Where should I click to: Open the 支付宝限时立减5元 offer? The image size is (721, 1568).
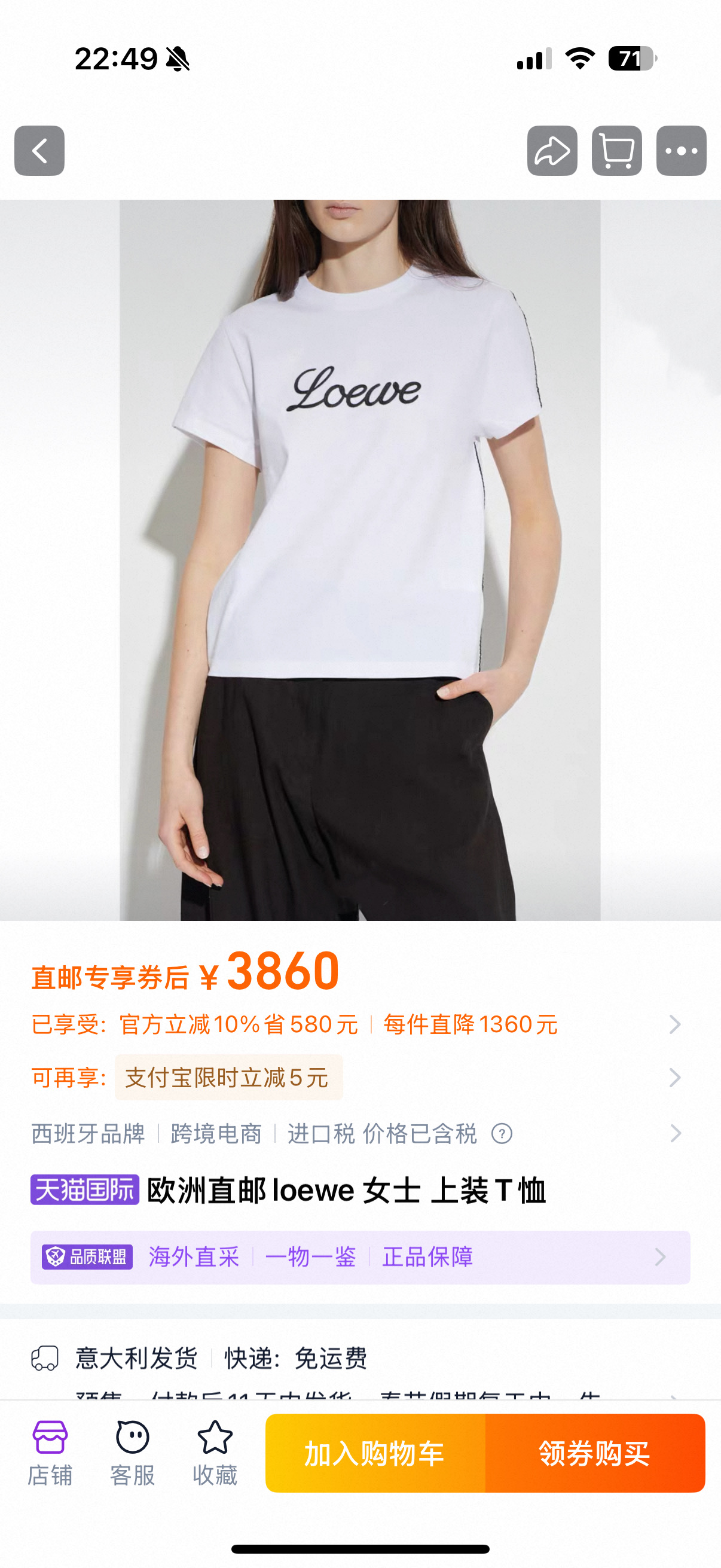(229, 1078)
